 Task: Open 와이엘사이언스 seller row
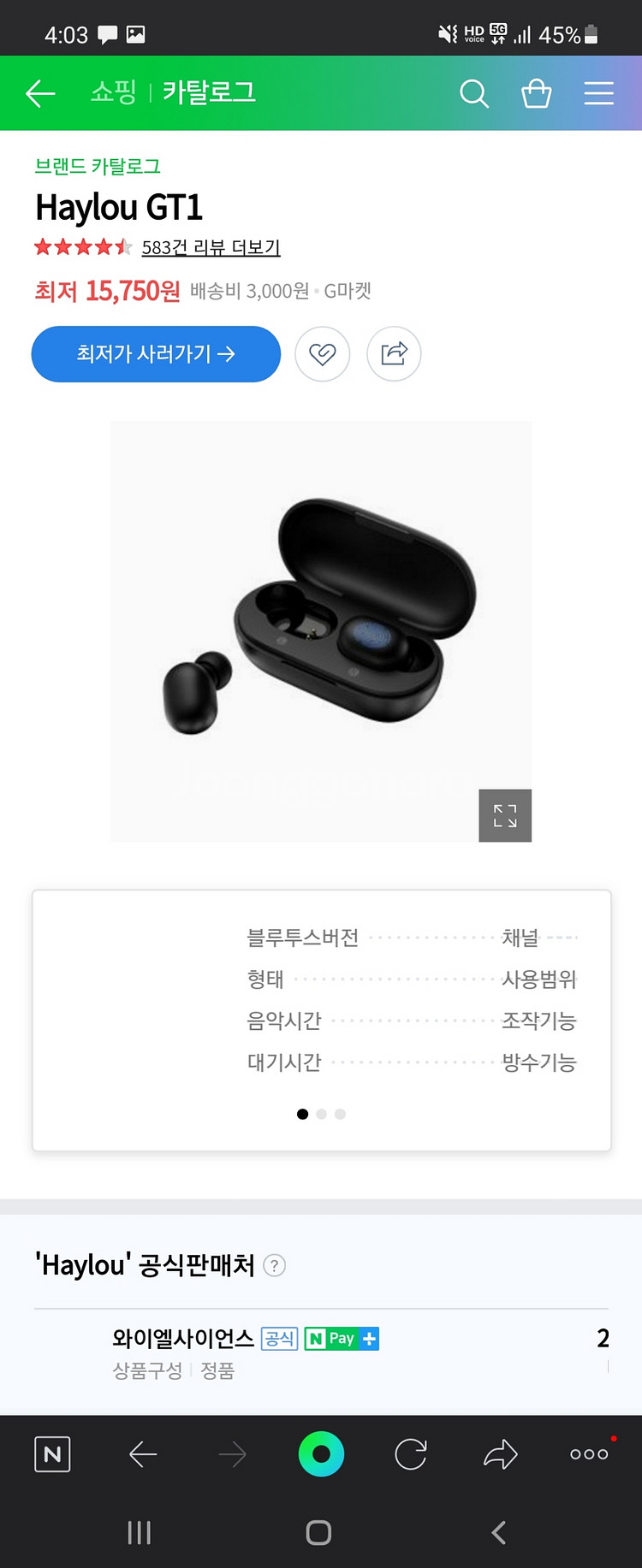(x=183, y=1339)
